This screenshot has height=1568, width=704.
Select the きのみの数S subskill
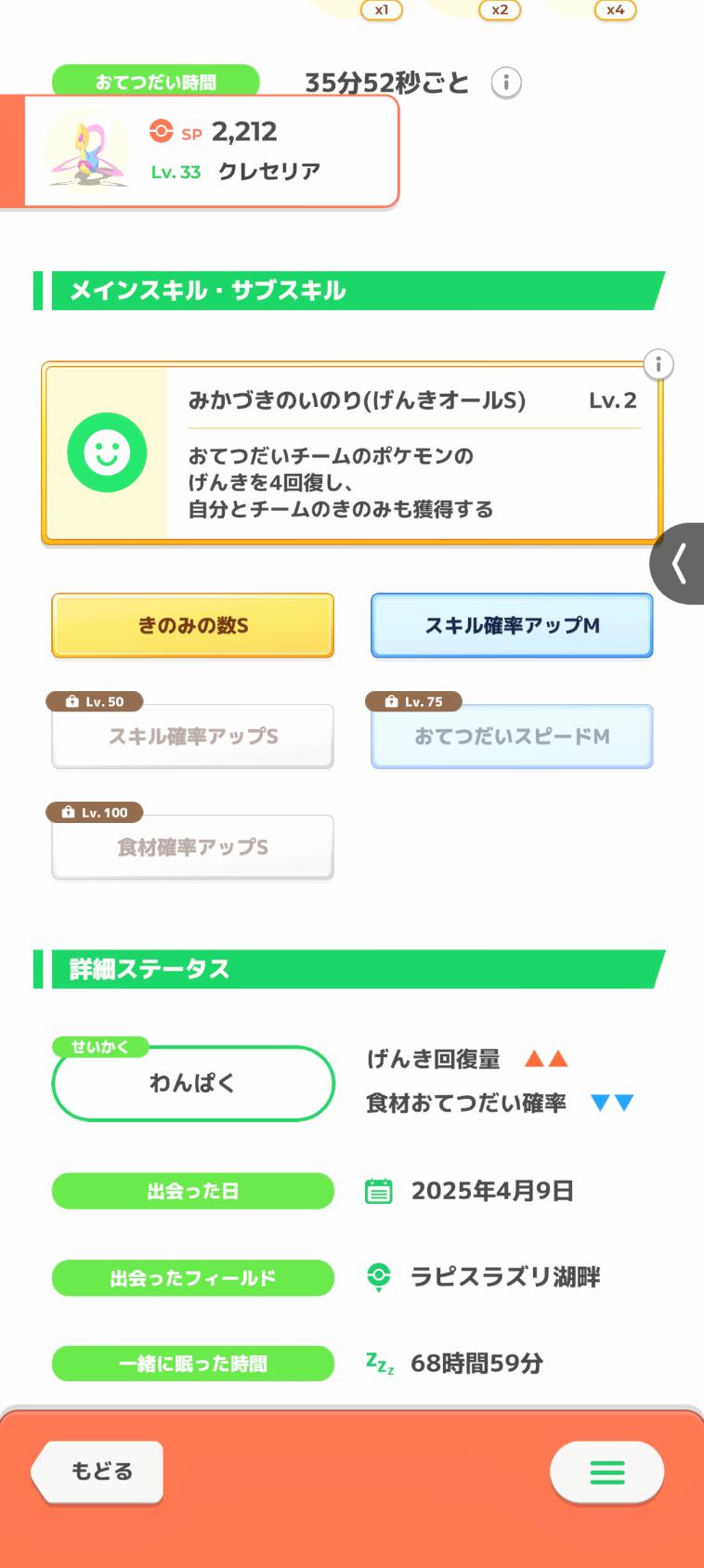(192, 625)
